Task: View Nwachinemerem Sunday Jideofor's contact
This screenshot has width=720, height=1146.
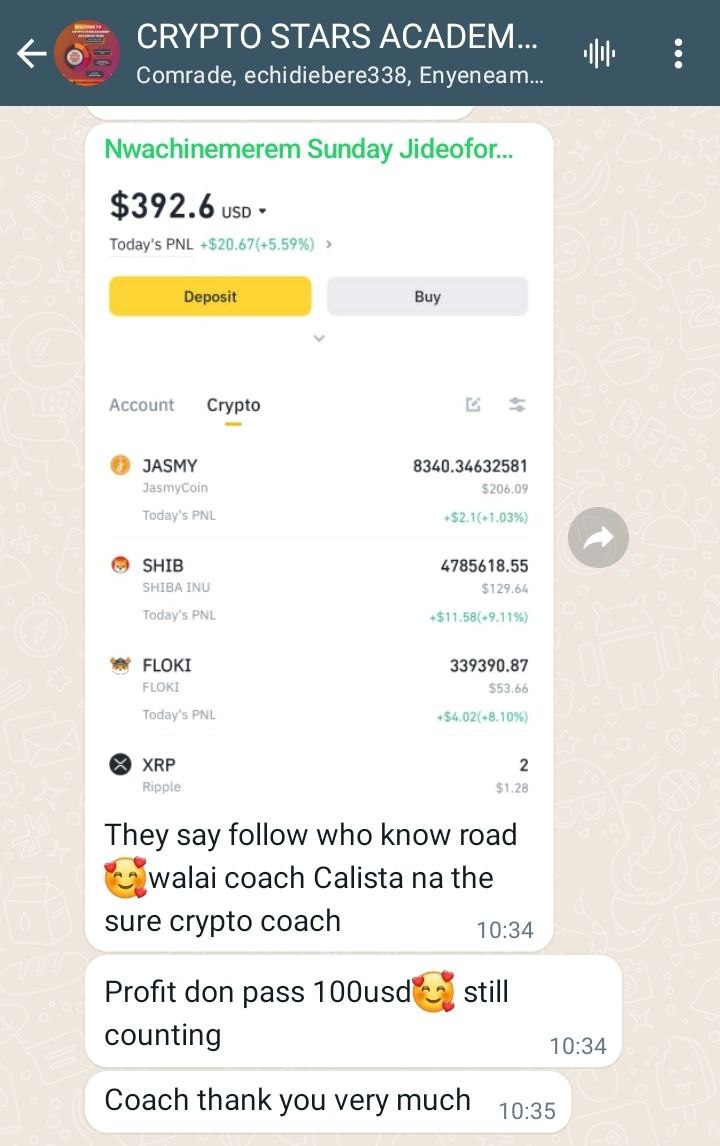Action: tap(308, 150)
